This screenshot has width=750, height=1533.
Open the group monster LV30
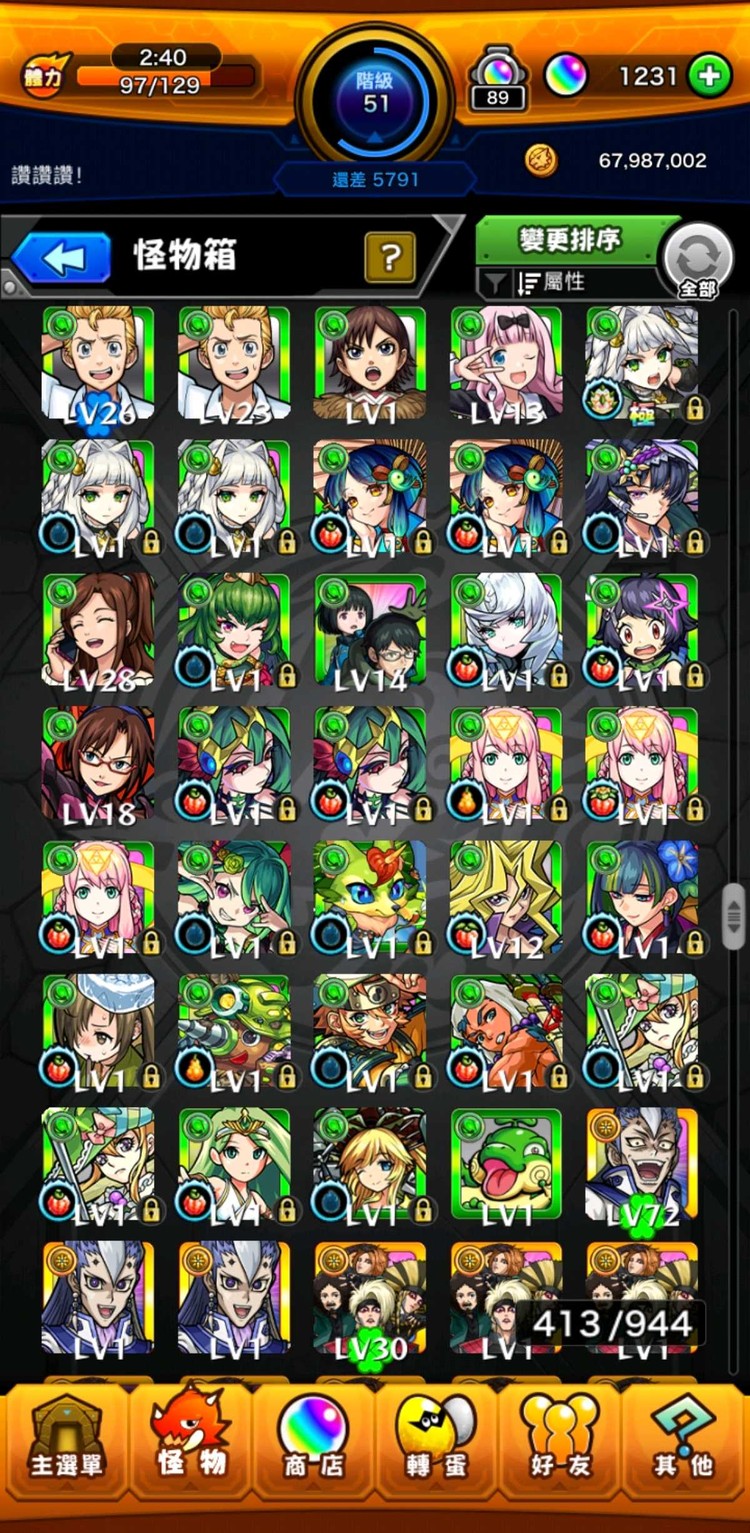(x=370, y=1298)
